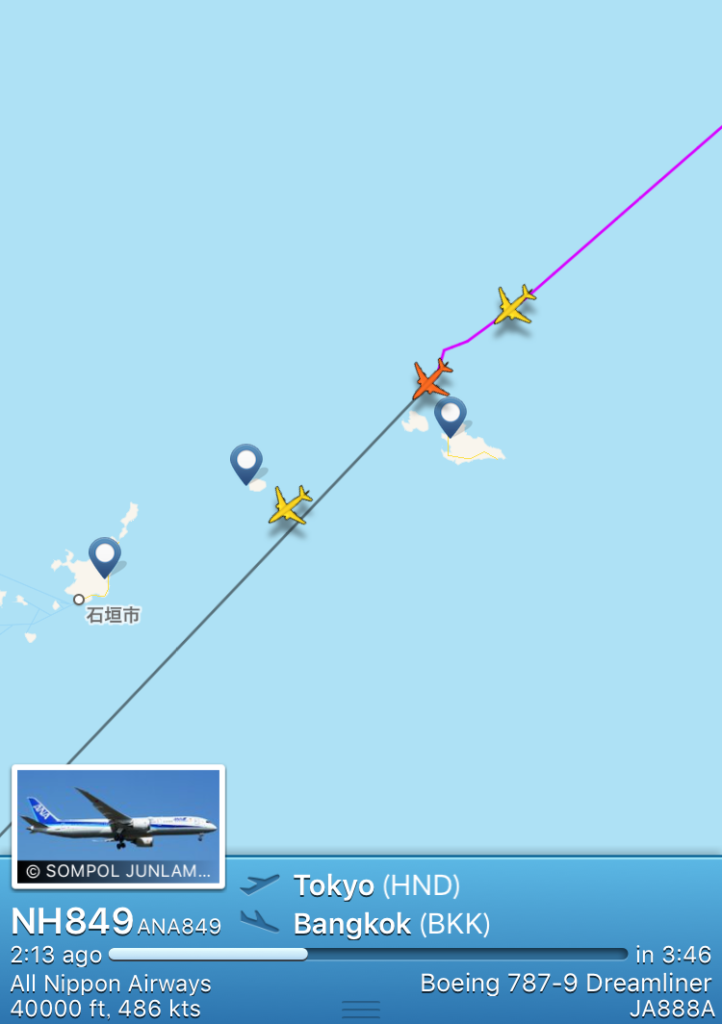Open Tokyo (HND) departure airport
This screenshot has height=1024, width=722.
coord(376,885)
